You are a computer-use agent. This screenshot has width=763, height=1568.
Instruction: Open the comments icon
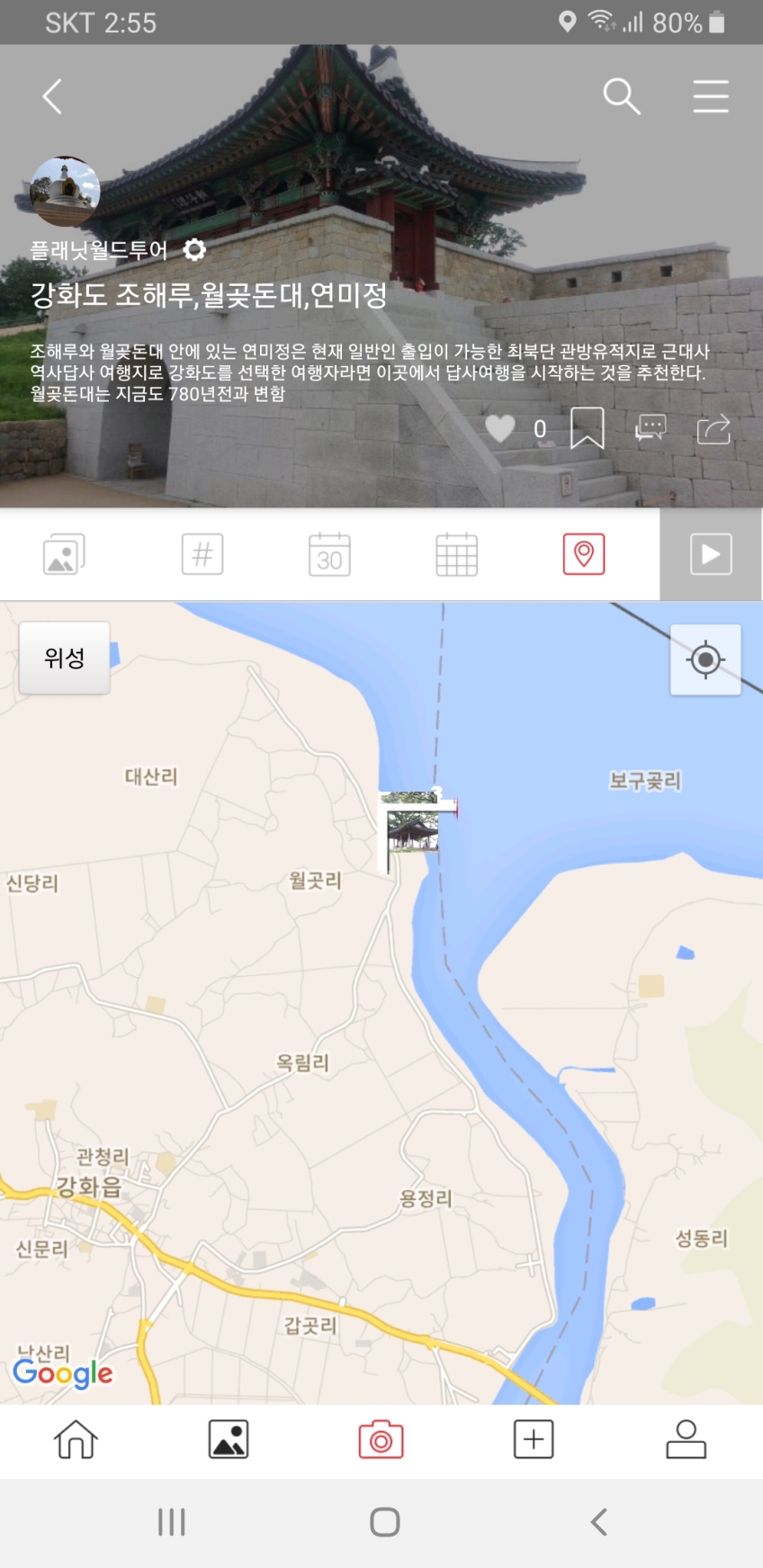pos(651,428)
